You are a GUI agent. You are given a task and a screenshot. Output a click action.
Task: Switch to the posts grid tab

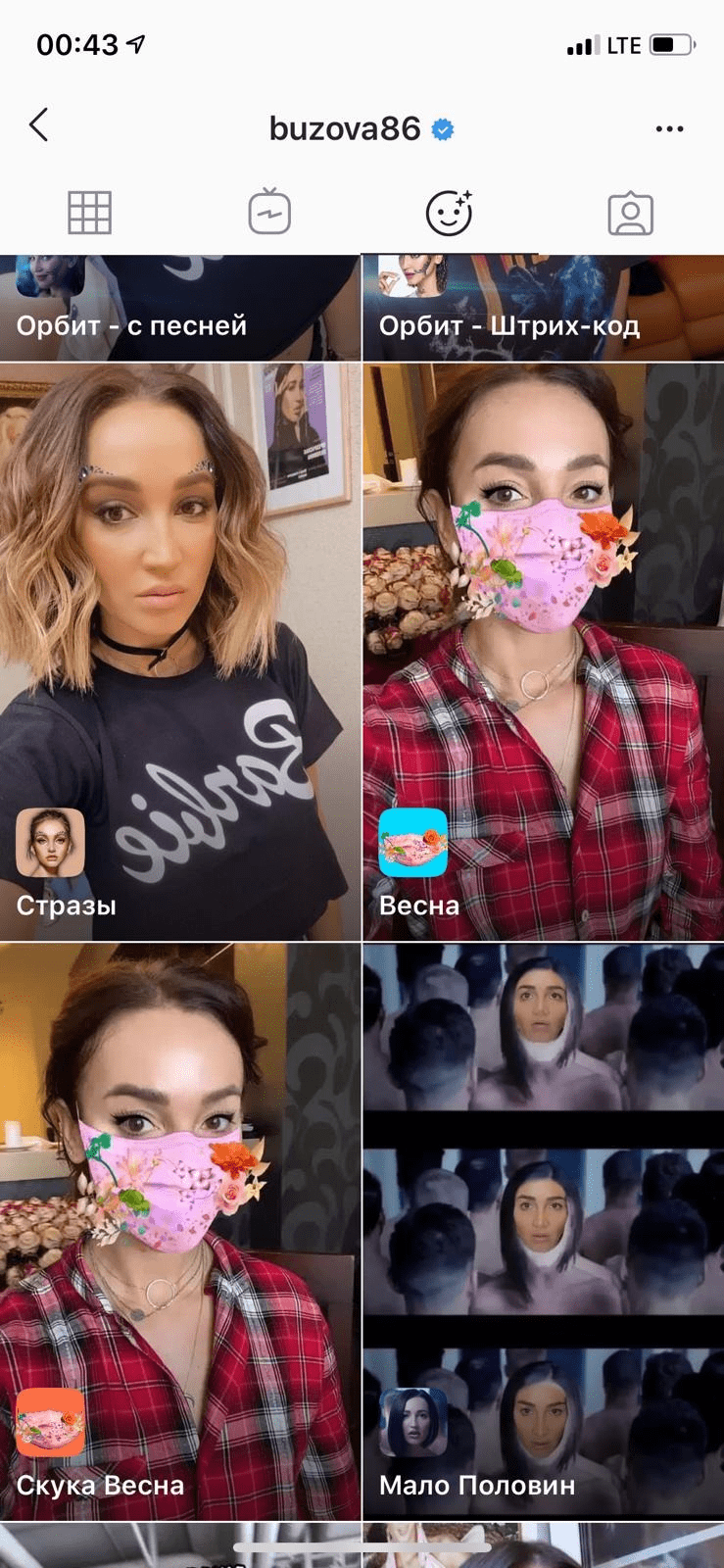[89, 212]
